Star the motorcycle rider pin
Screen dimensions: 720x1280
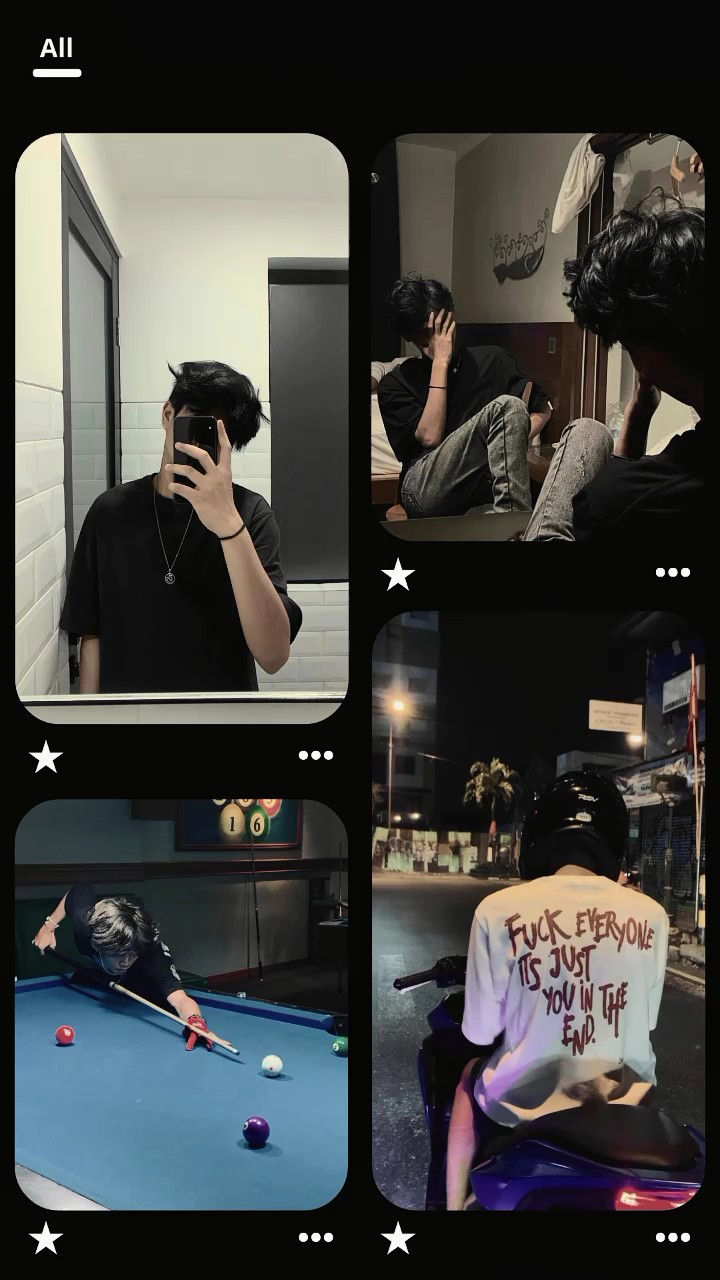pos(398,1238)
